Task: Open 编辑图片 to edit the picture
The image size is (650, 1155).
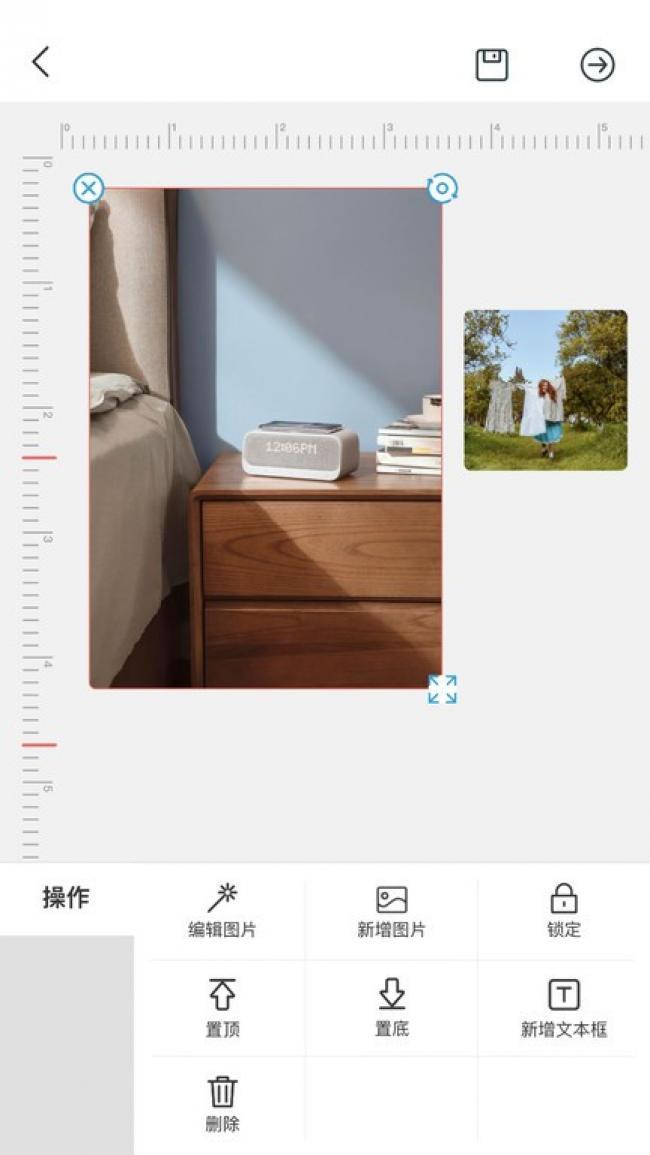Action: 222,911
